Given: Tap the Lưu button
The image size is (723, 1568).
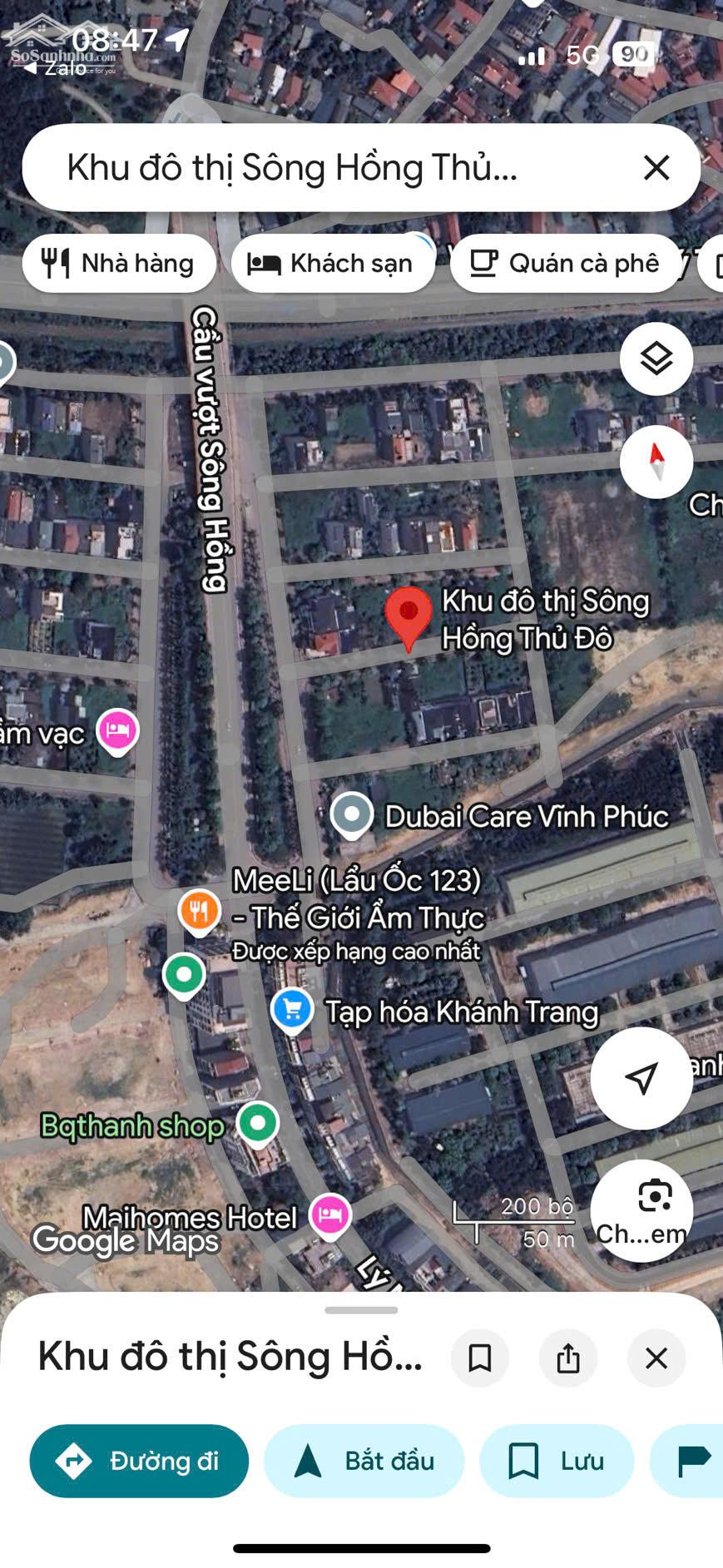Looking at the screenshot, I should 556,1461.
